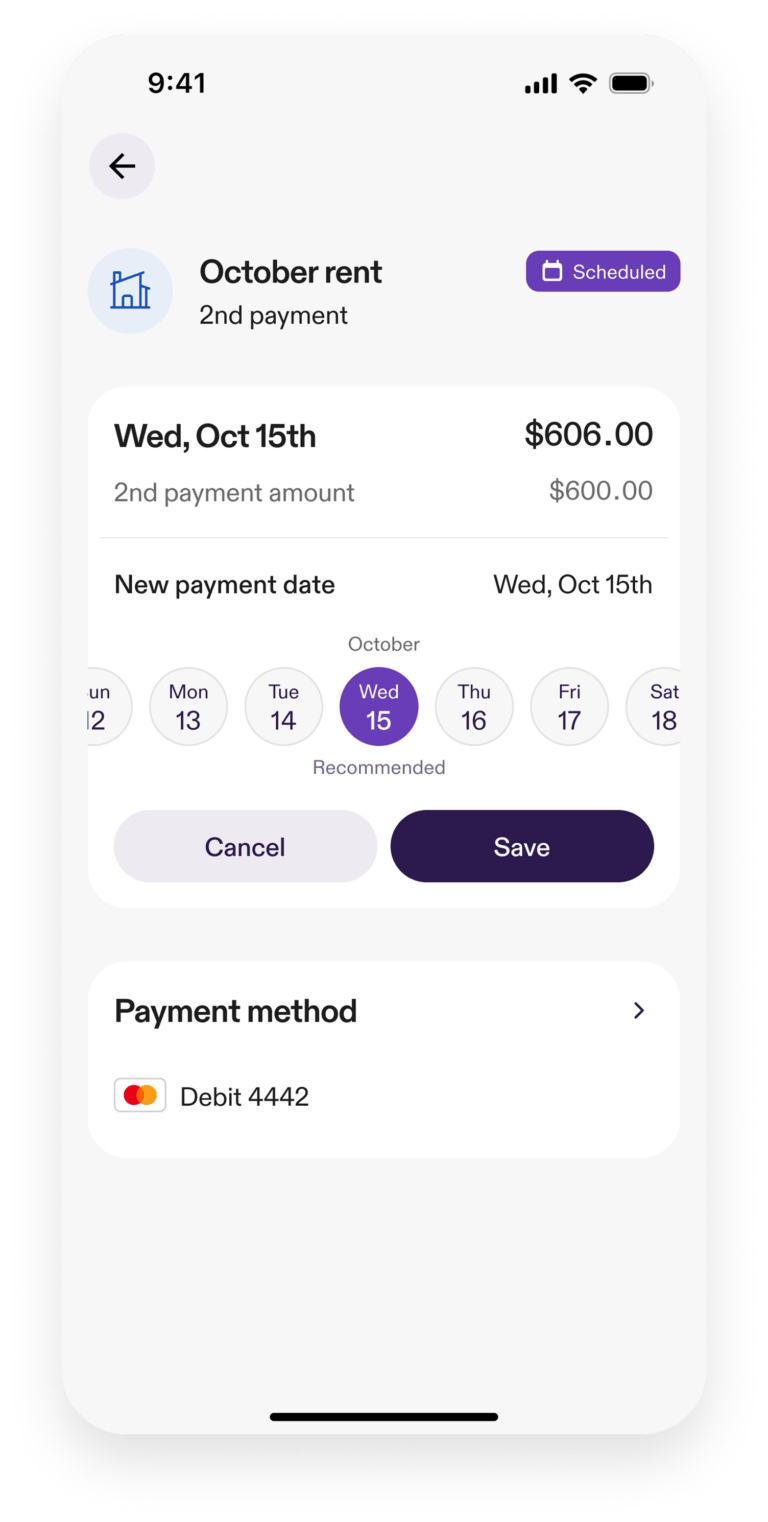Save the new payment date

pos(522,846)
